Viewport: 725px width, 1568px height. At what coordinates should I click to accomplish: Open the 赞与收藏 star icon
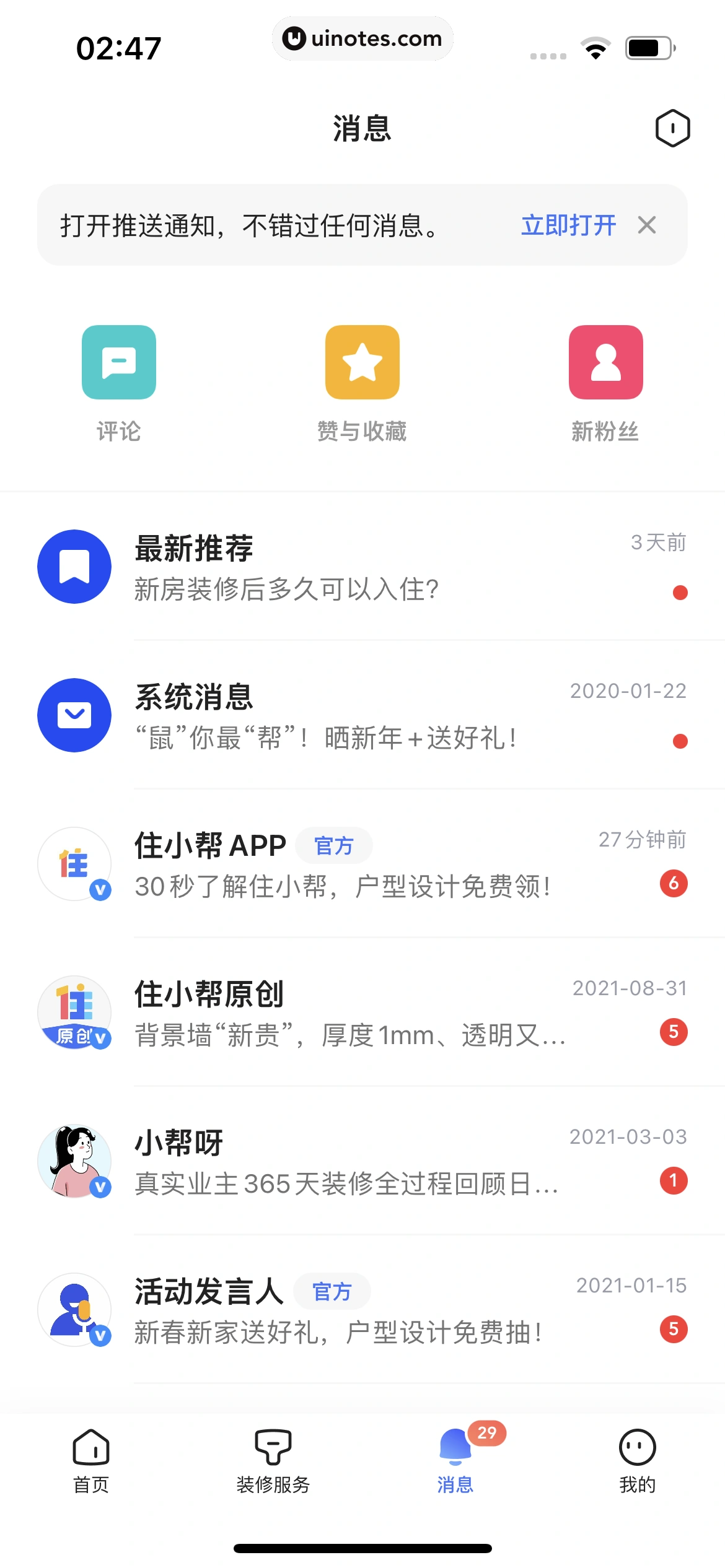362,362
